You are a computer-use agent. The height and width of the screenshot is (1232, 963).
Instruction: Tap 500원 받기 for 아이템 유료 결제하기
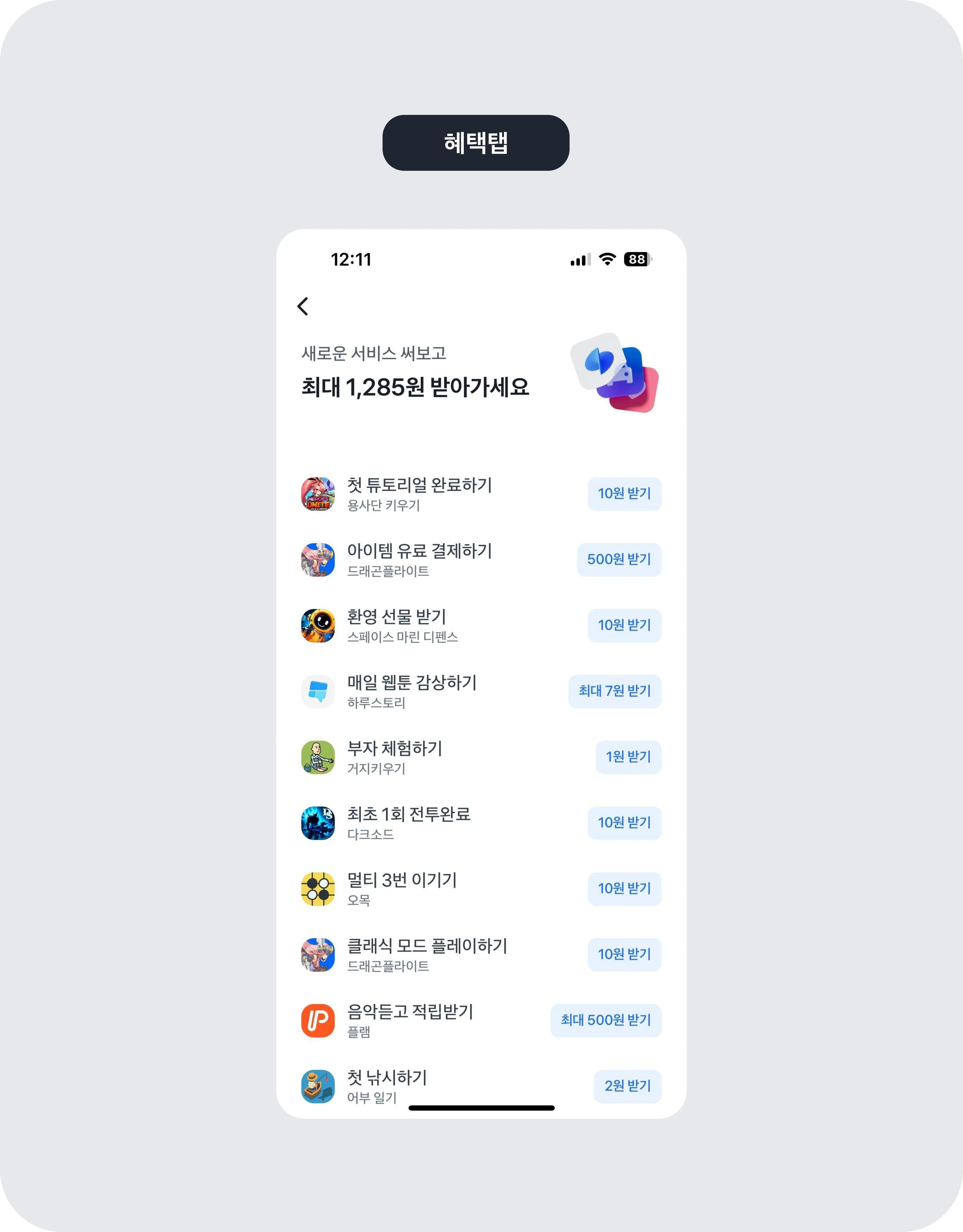[618, 560]
